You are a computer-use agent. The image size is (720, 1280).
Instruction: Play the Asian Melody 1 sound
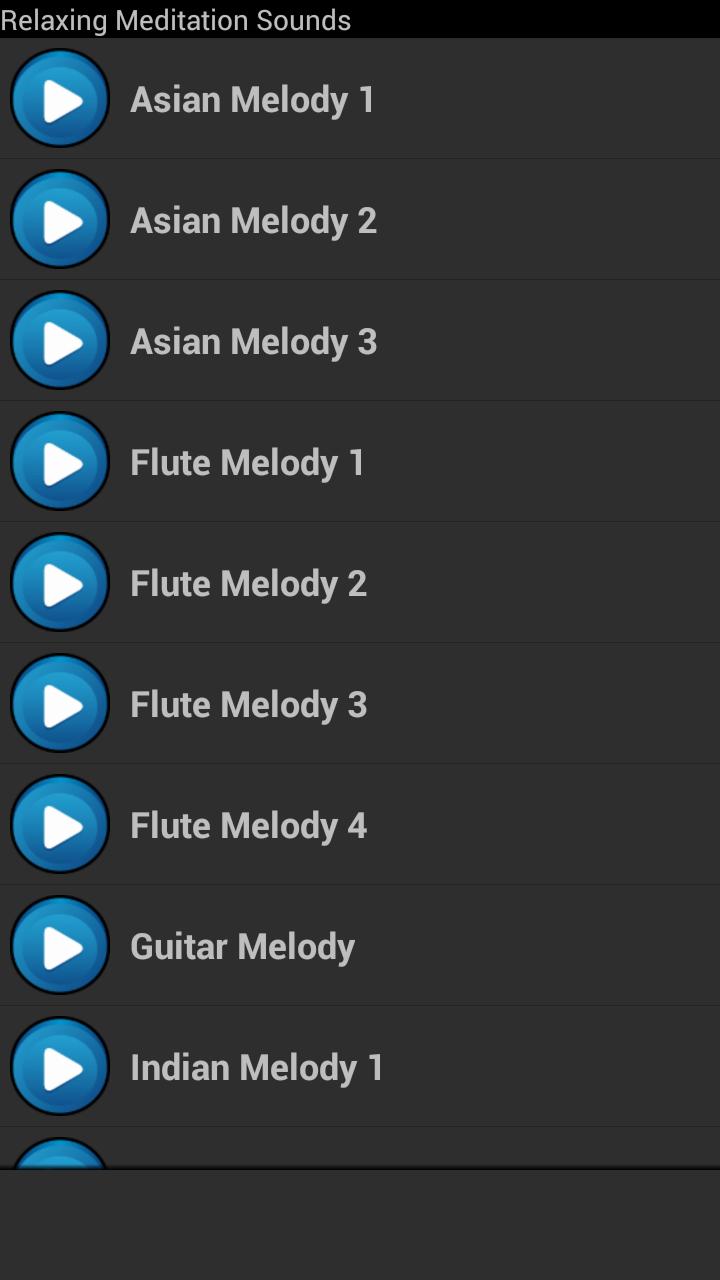(x=60, y=98)
